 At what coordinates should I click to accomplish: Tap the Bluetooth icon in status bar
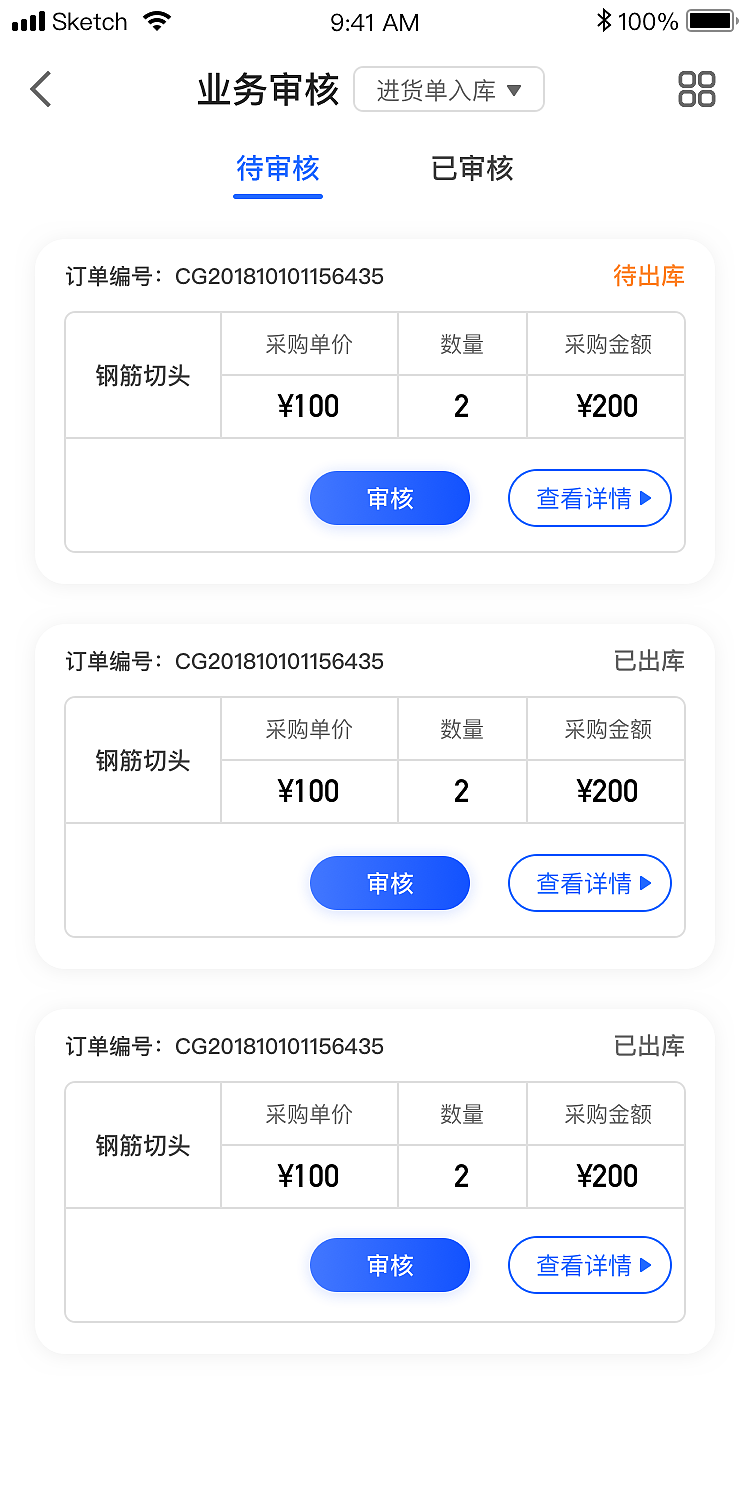(603, 20)
